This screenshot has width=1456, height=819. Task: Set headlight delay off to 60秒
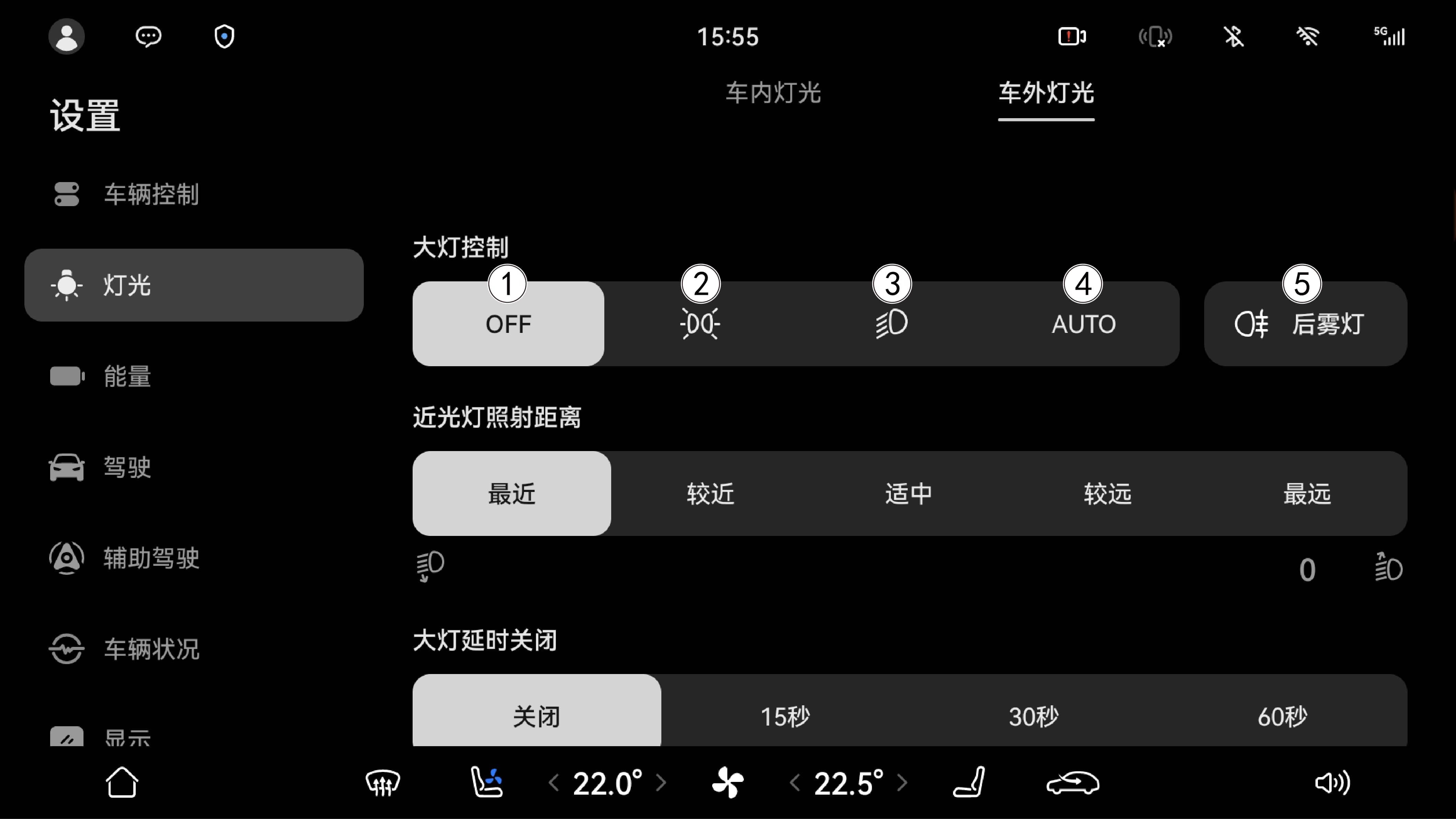point(1282,716)
